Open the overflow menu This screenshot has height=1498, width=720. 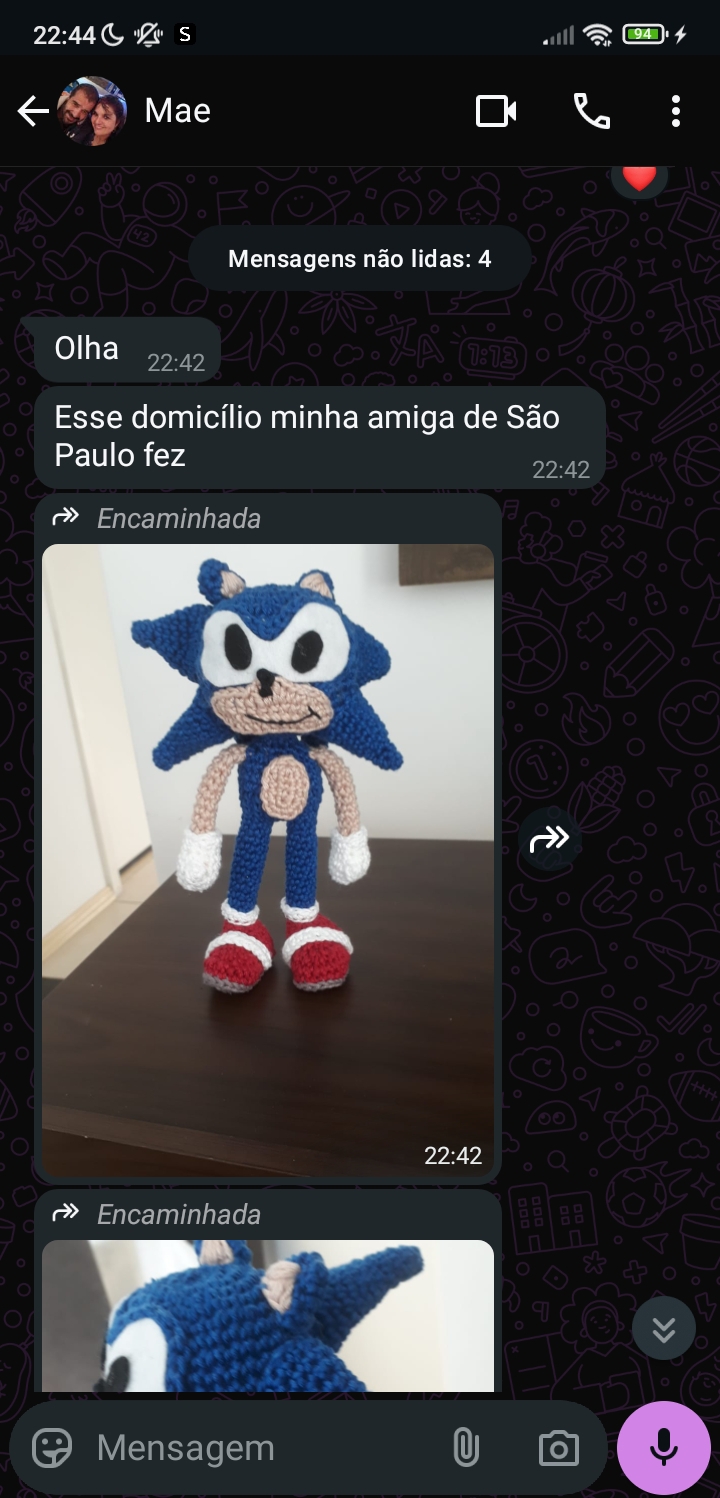(x=676, y=111)
